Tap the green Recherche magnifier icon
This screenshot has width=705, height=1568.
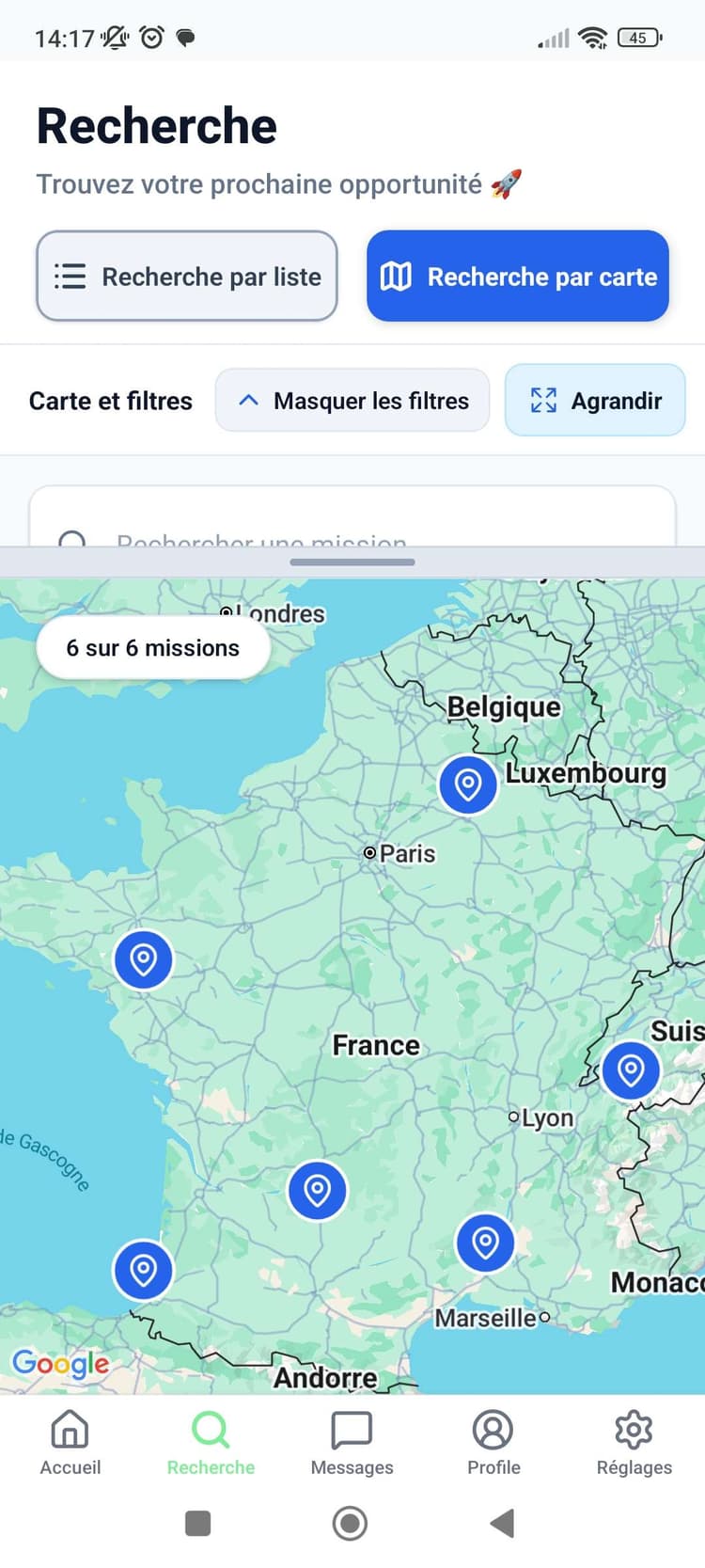tap(210, 1429)
